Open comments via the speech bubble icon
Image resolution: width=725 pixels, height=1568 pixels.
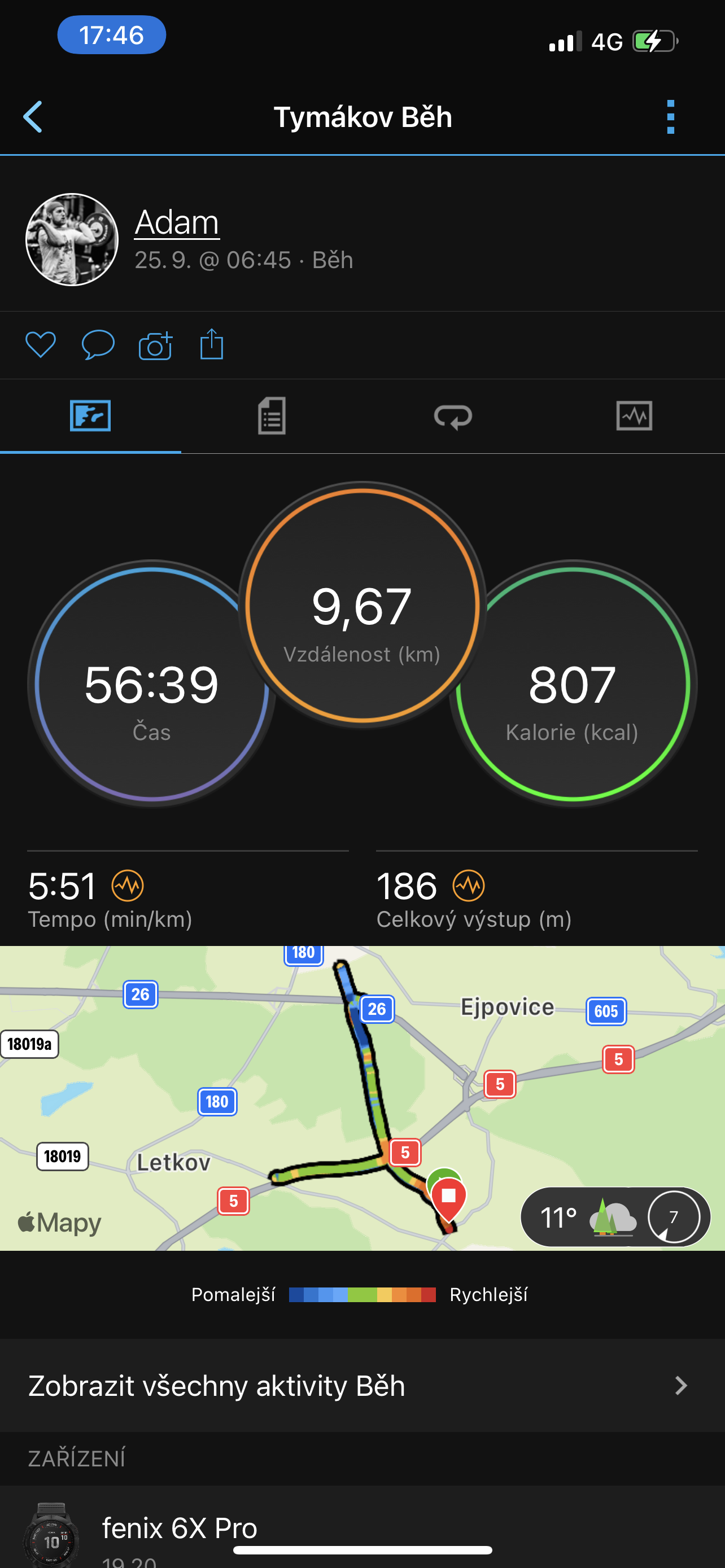coord(98,344)
